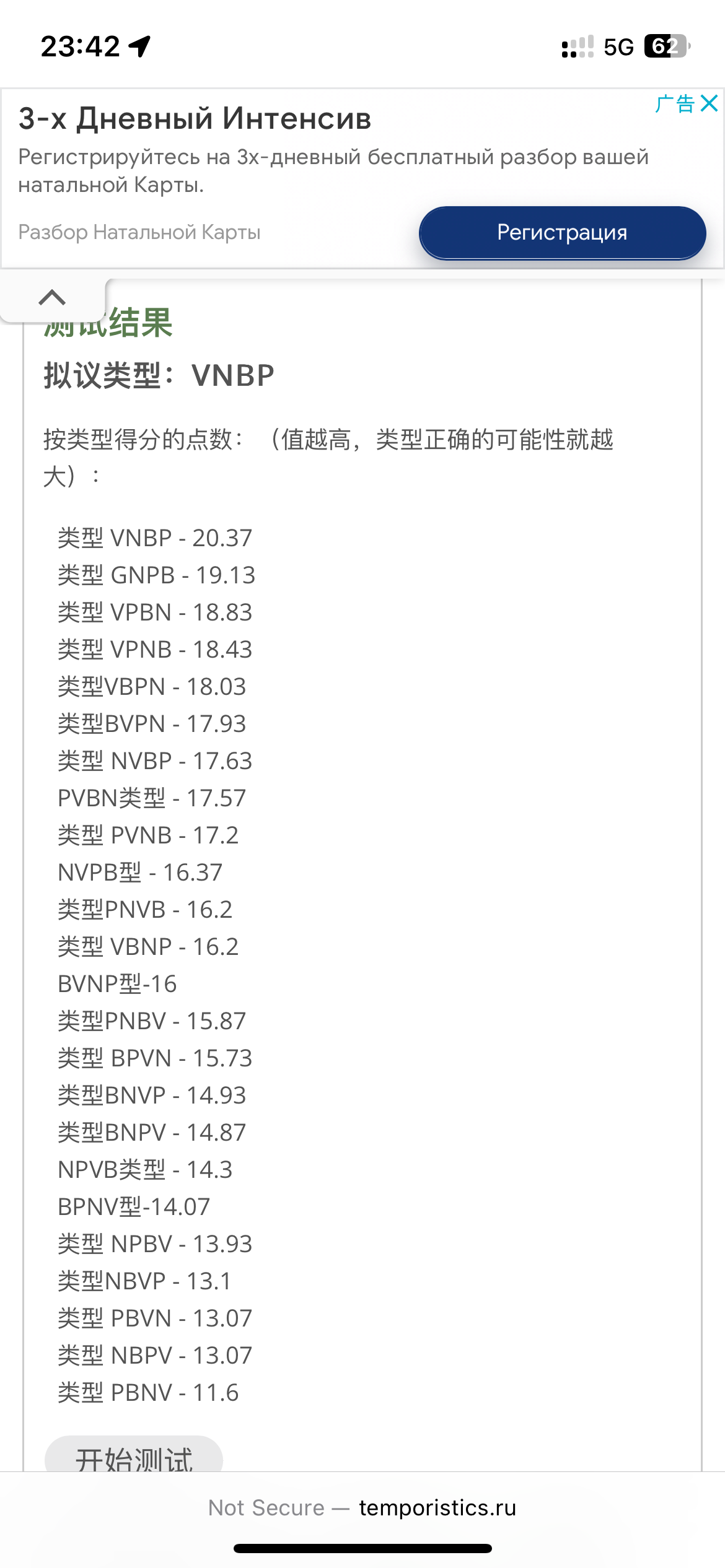
Task: Open the temporistics.ru address bar
Action: (362, 1507)
